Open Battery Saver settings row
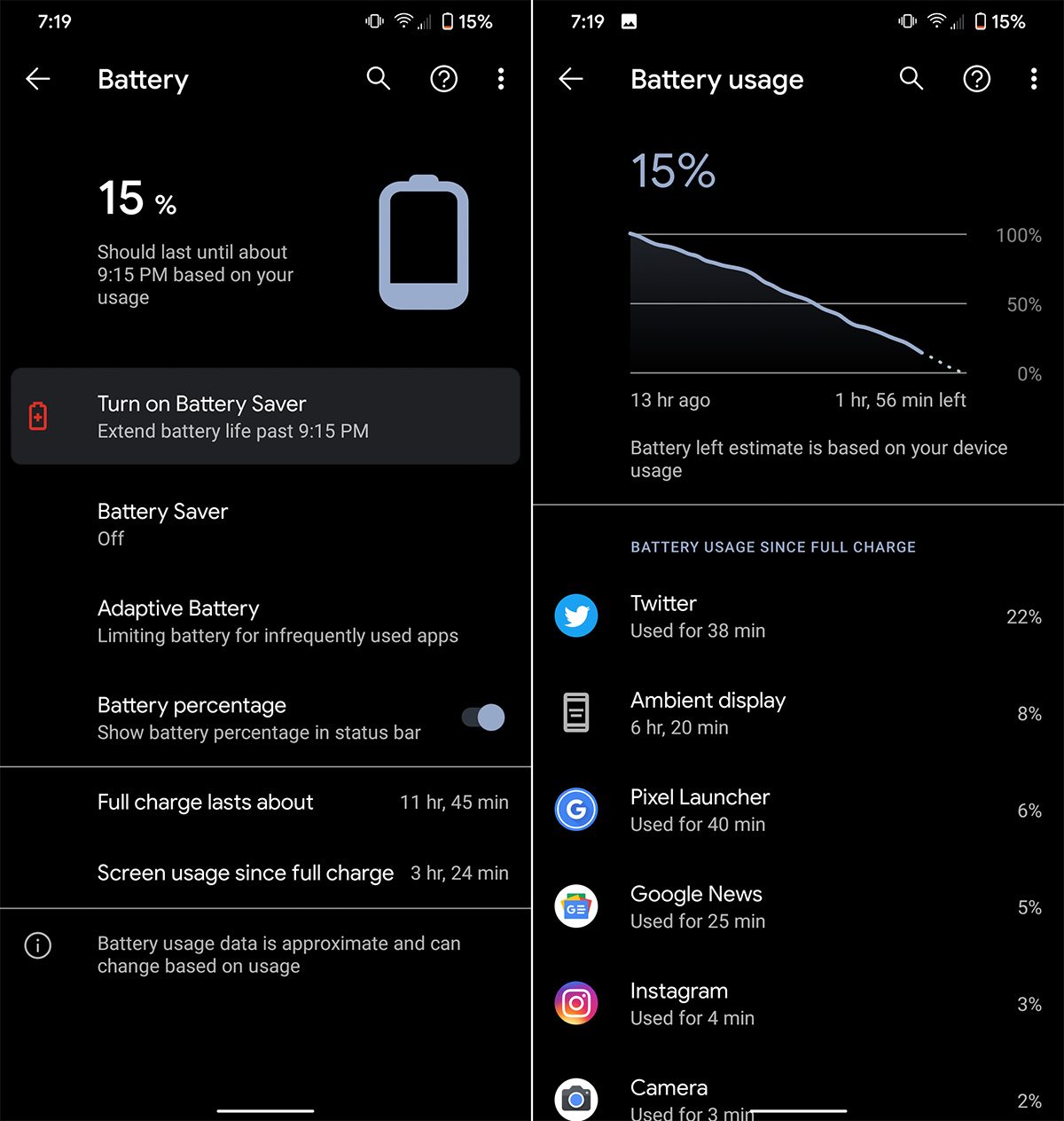The height and width of the screenshot is (1121, 1064). point(265,524)
